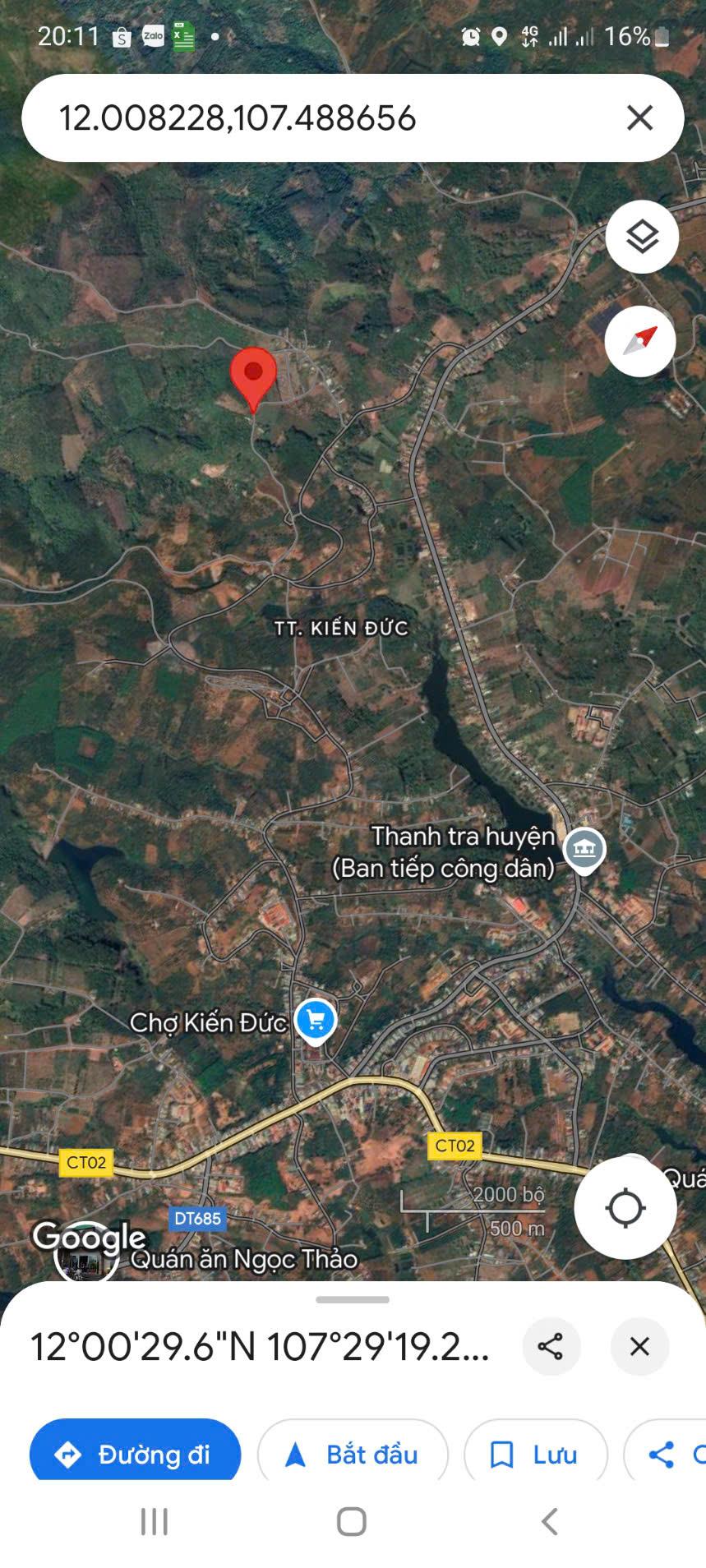The width and height of the screenshot is (706, 1568).
Task: Open Thanh tra huyện place marker
Action: 584,851
